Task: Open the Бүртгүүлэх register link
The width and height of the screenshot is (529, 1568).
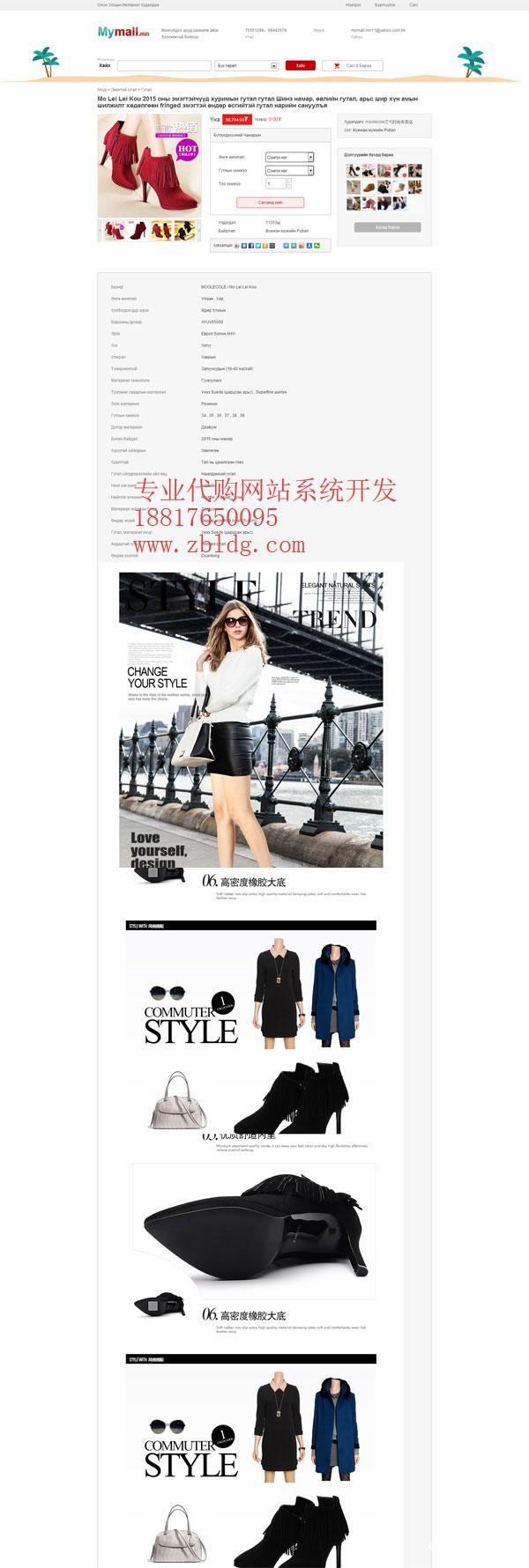Action: [384, 4]
